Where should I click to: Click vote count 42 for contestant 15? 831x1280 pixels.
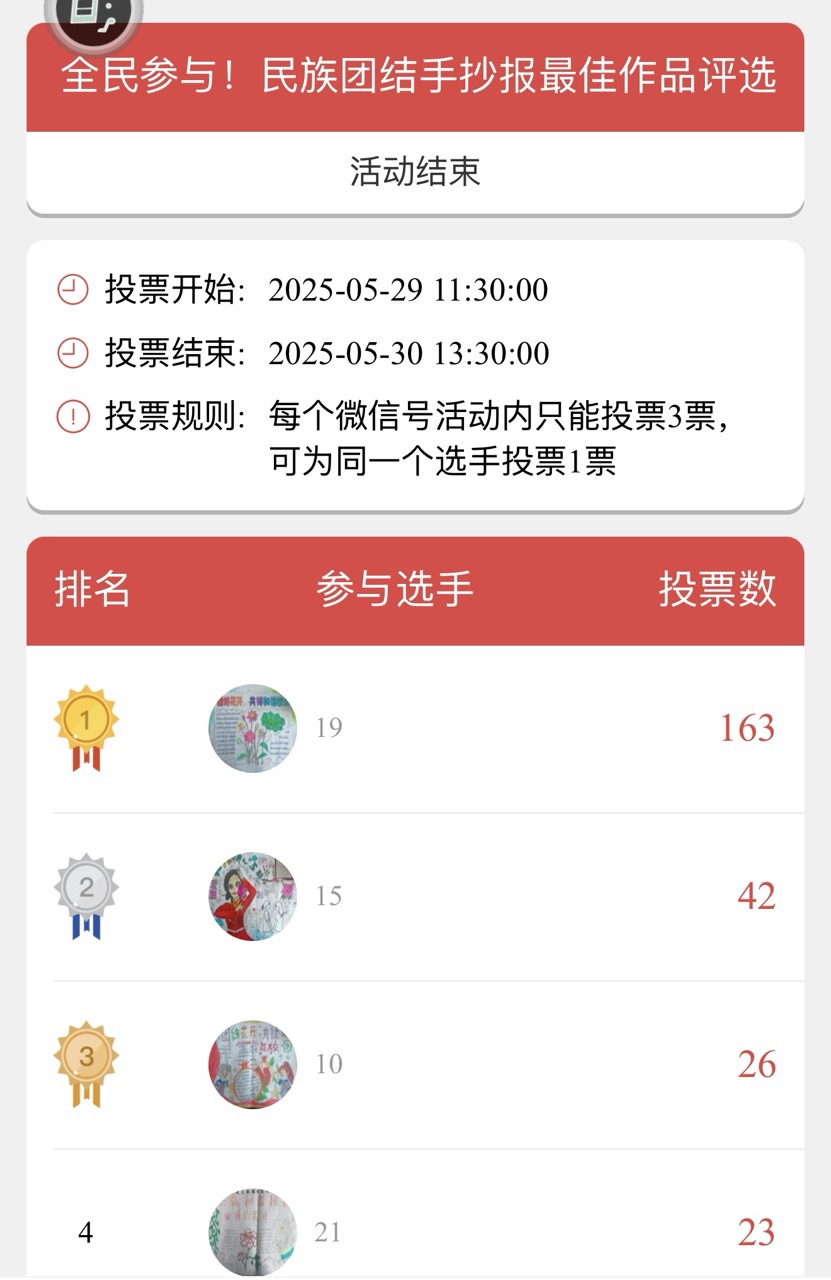[755, 896]
